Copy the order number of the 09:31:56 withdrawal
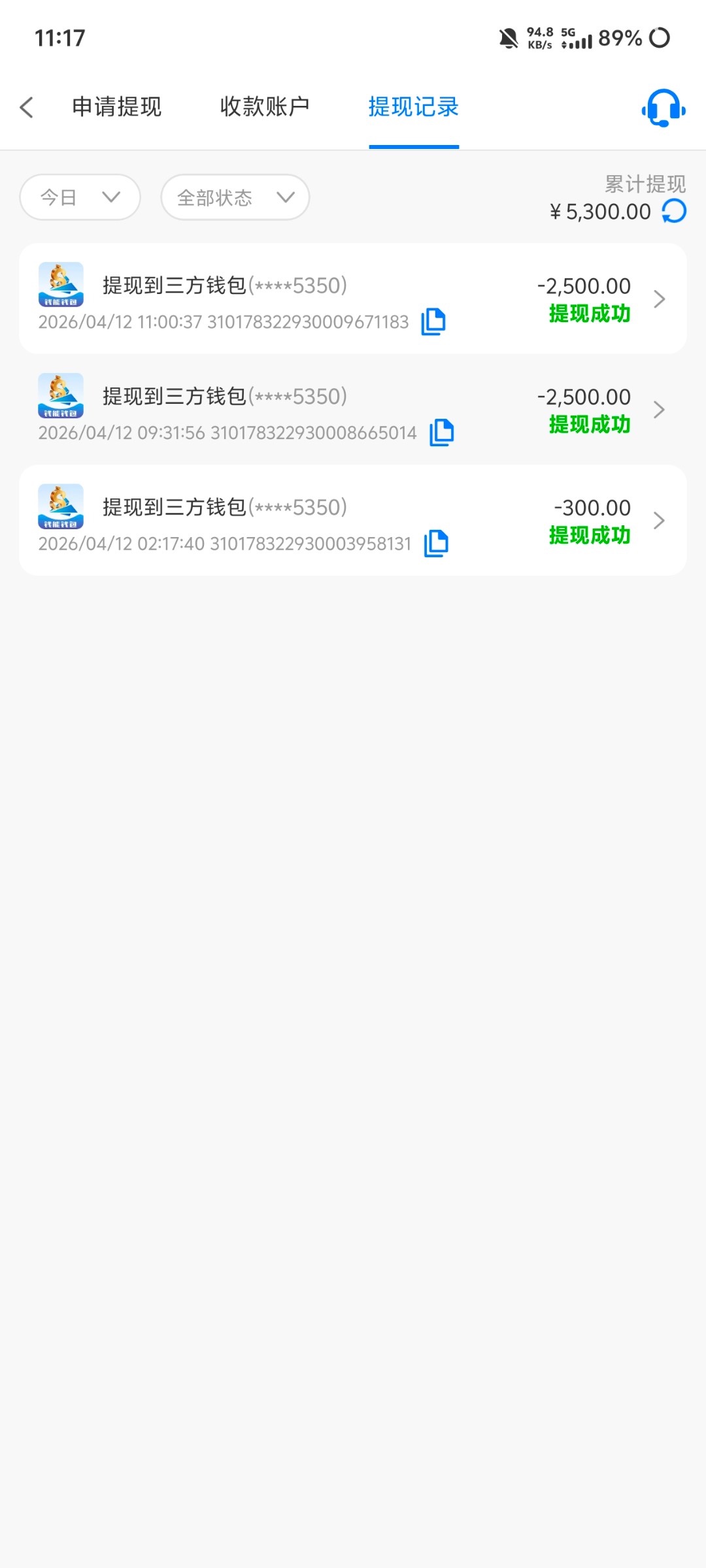 [x=441, y=432]
